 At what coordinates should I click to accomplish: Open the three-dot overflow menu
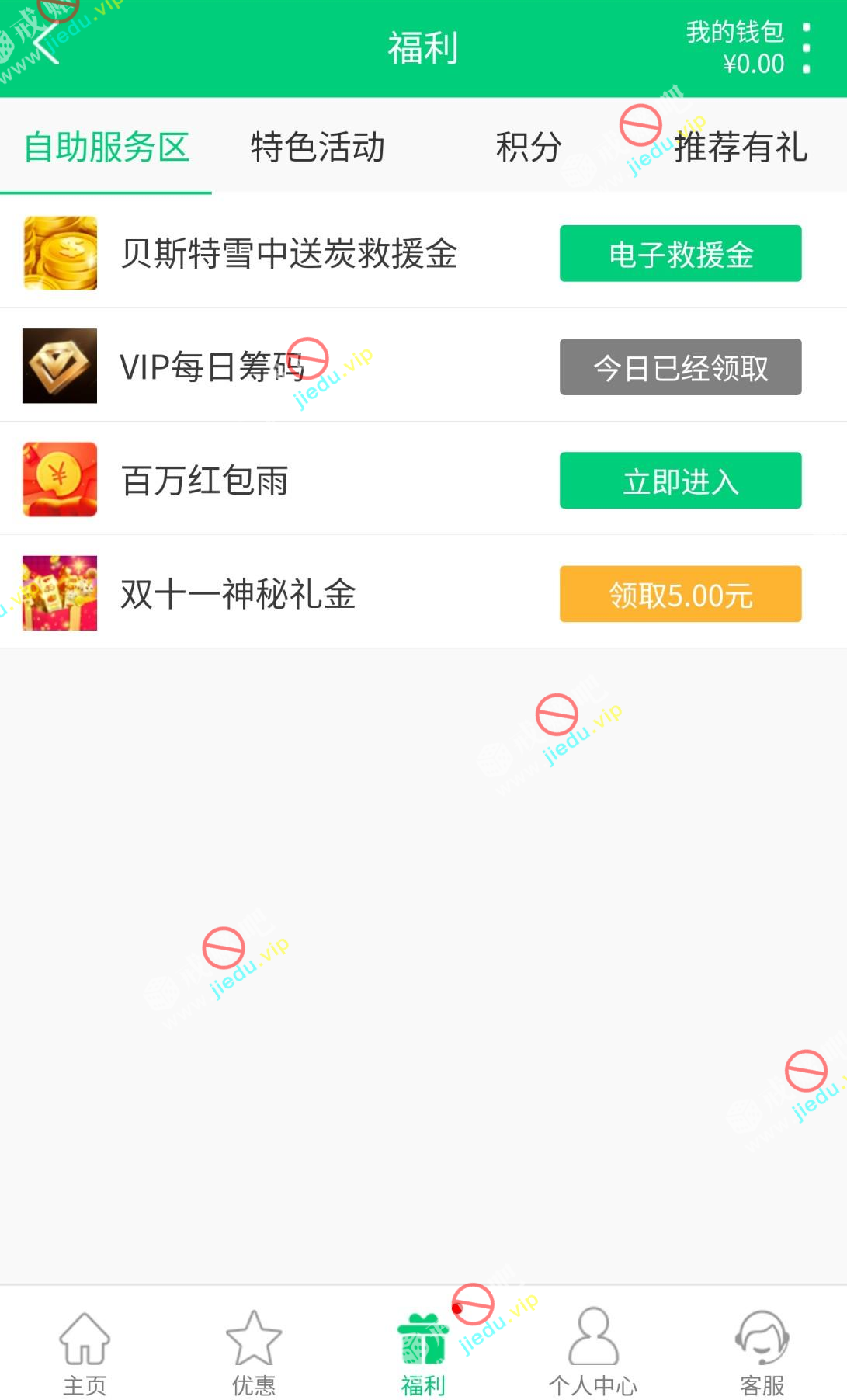pos(806,48)
